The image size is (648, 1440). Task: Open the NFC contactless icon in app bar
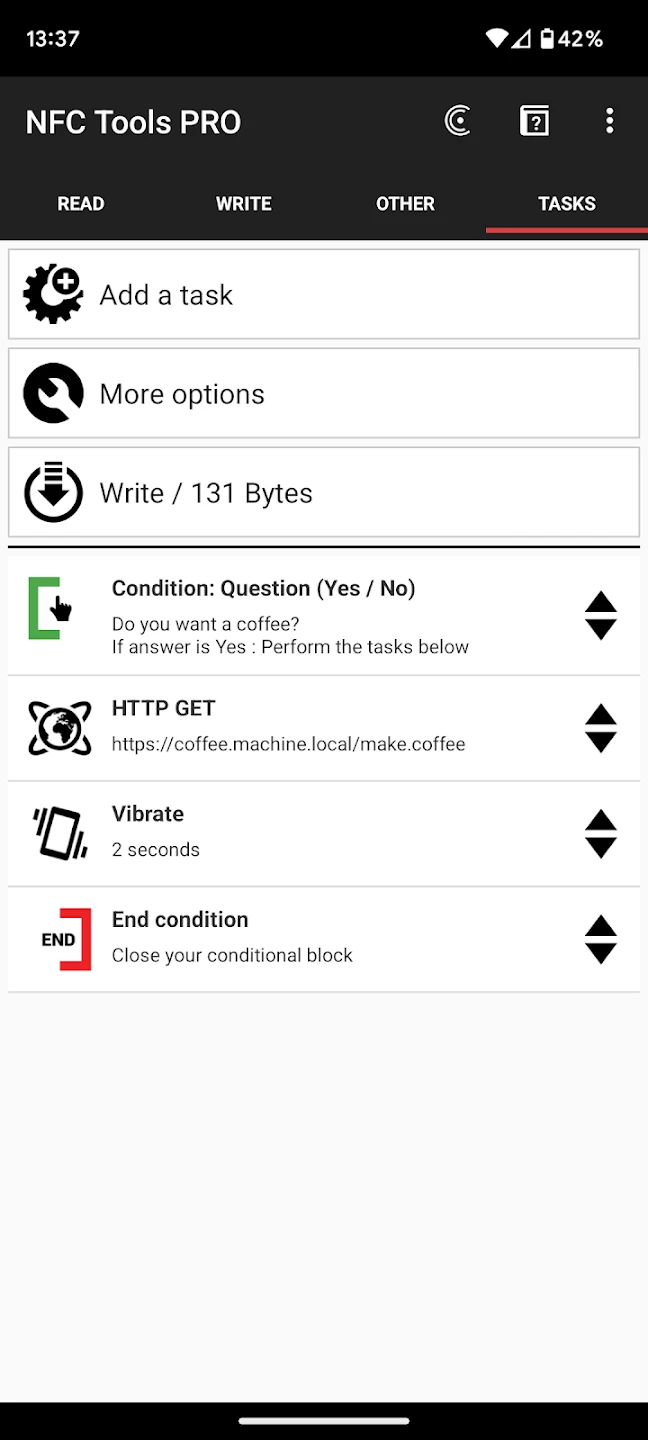click(x=458, y=122)
